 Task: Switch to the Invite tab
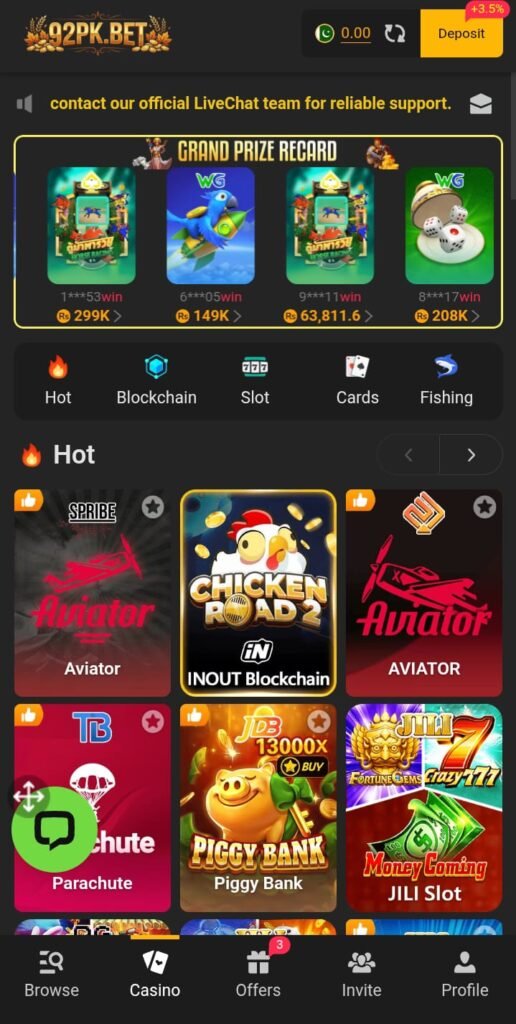click(361, 974)
